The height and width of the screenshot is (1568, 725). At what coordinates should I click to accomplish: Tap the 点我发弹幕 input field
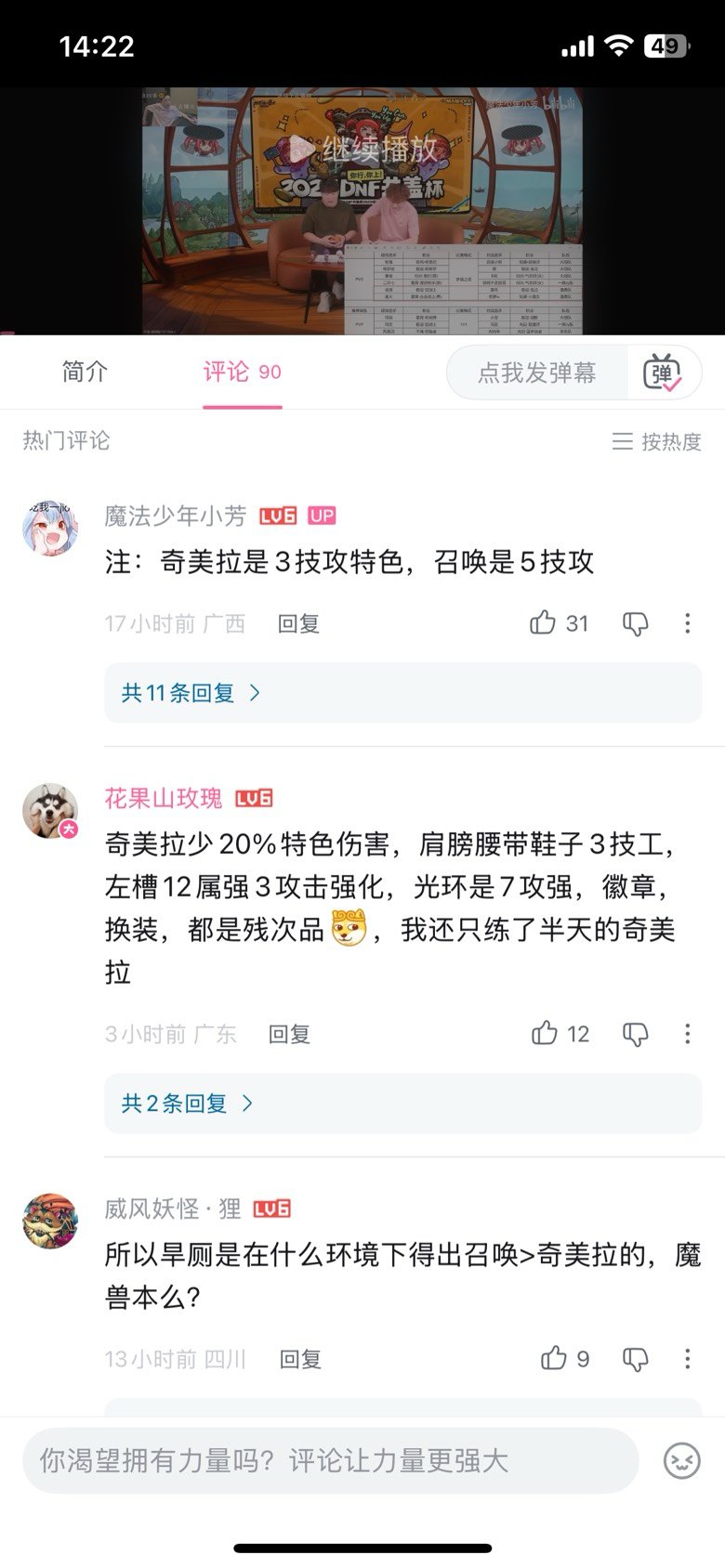pos(536,372)
